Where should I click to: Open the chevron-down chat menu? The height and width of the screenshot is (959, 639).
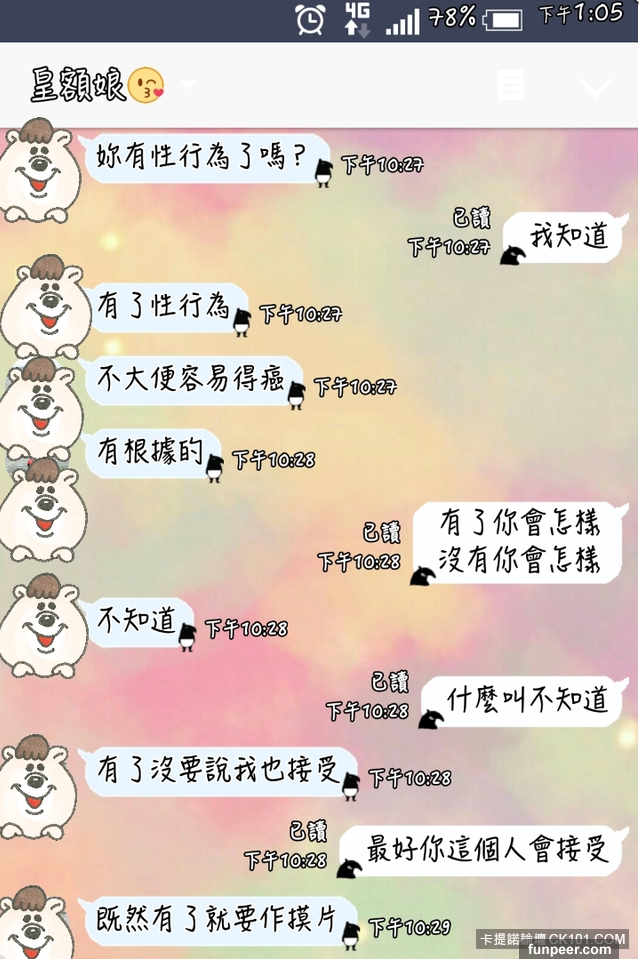coord(595,87)
